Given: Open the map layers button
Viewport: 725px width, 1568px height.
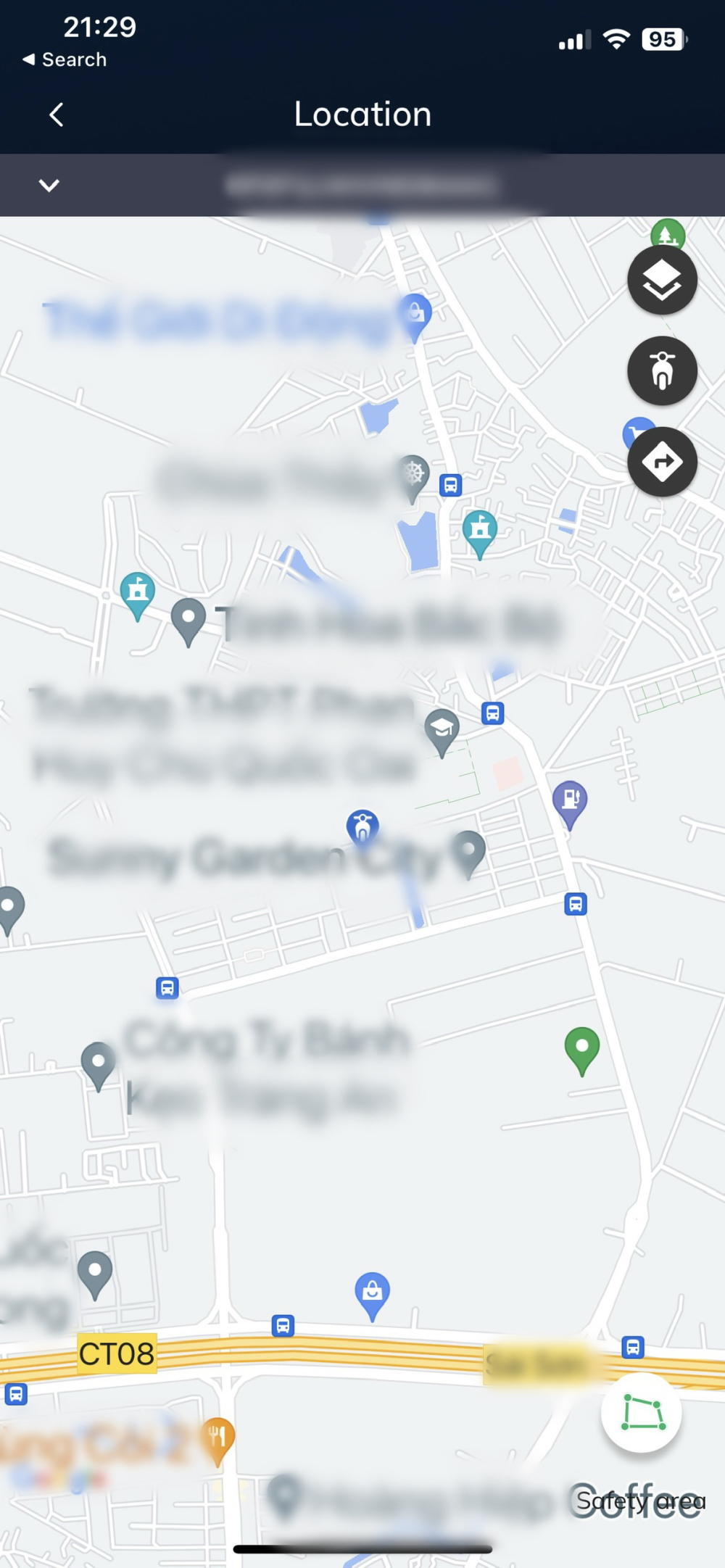Looking at the screenshot, I should click(662, 281).
